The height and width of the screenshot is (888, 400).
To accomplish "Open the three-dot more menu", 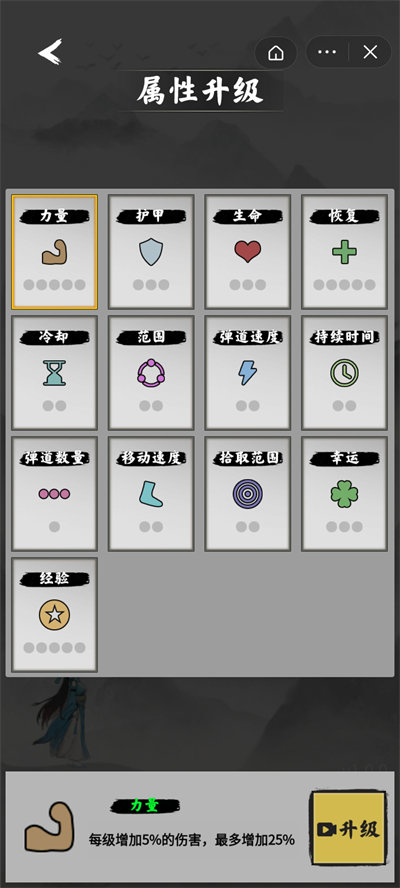I will [327, 52].
